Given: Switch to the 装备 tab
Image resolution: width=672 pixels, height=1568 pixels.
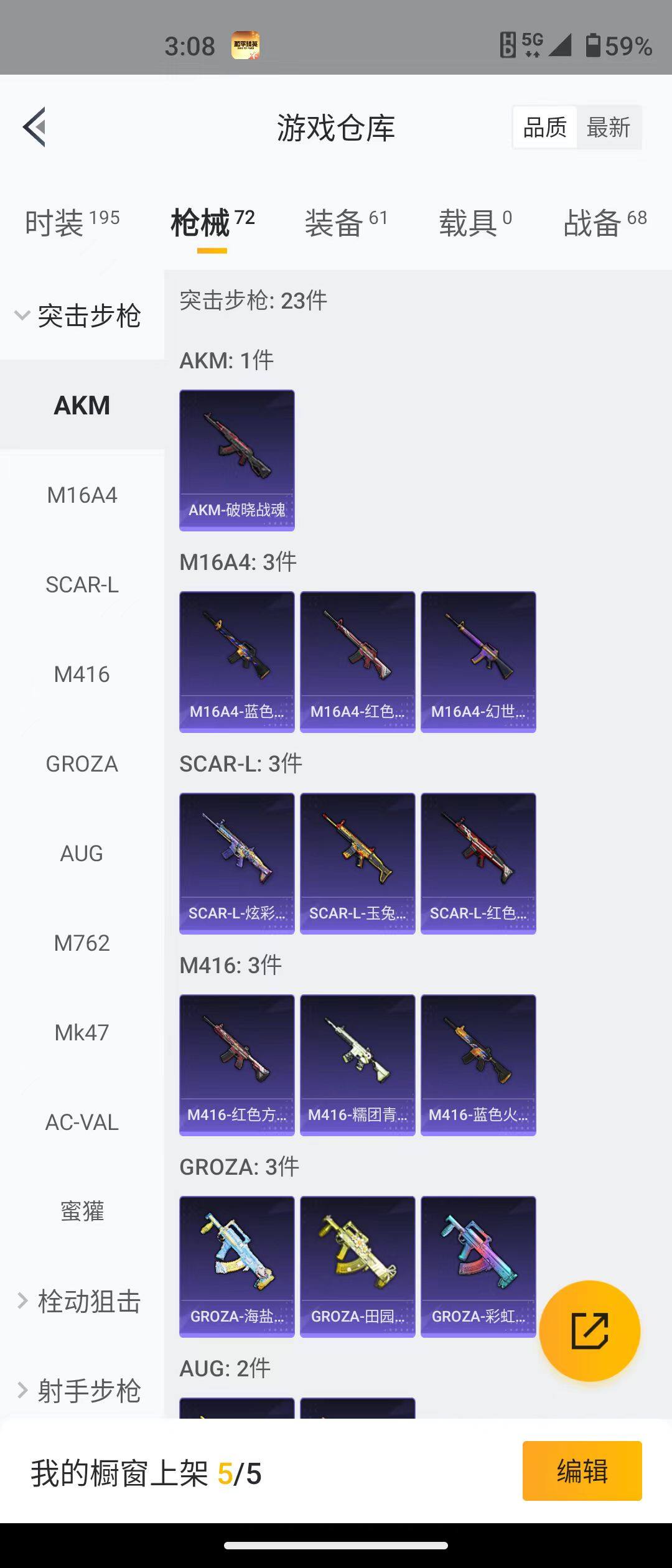Looking at the screenshot, I should click(346, 222).
